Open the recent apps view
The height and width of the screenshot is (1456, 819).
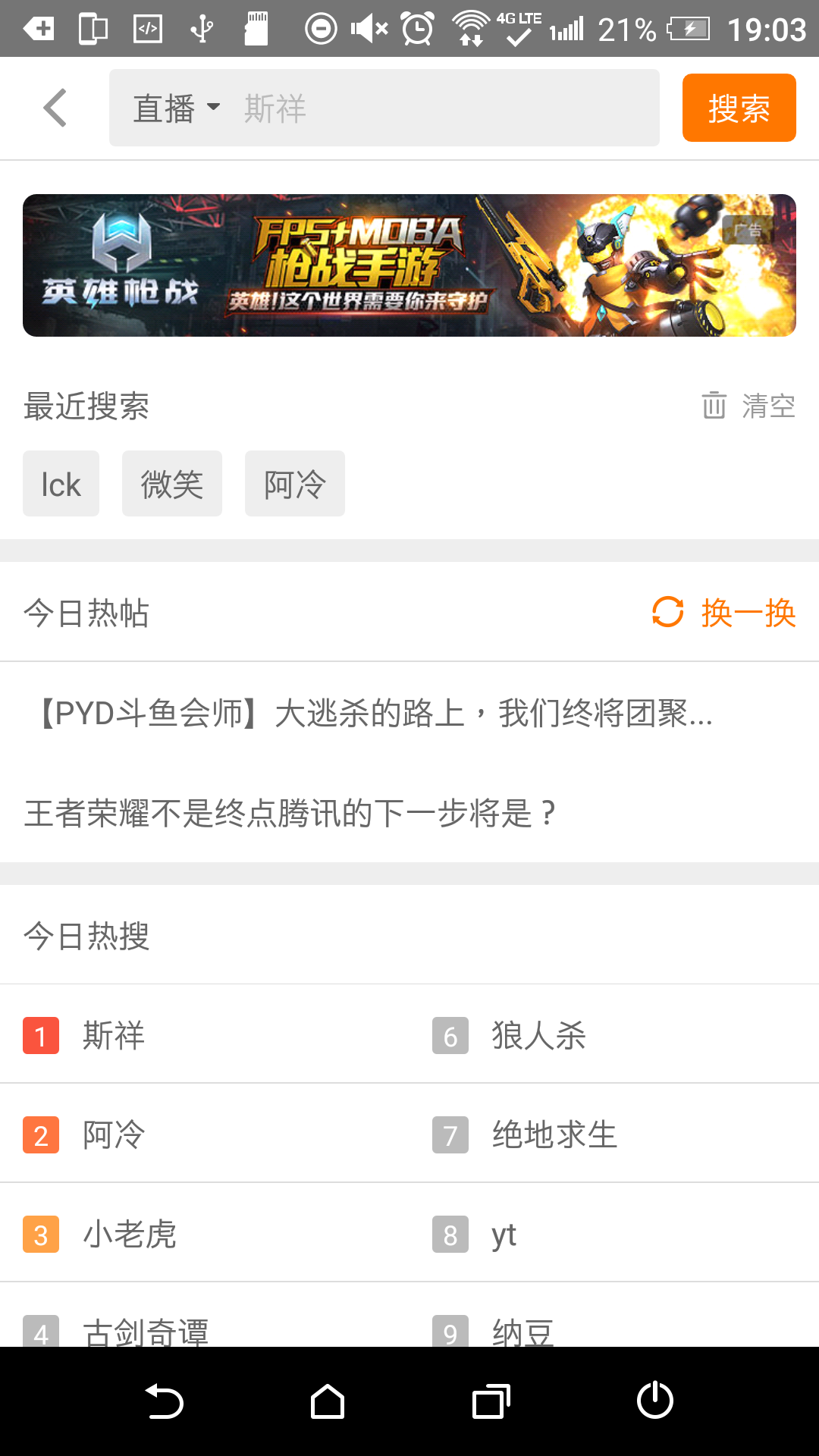click(491, 1401)
